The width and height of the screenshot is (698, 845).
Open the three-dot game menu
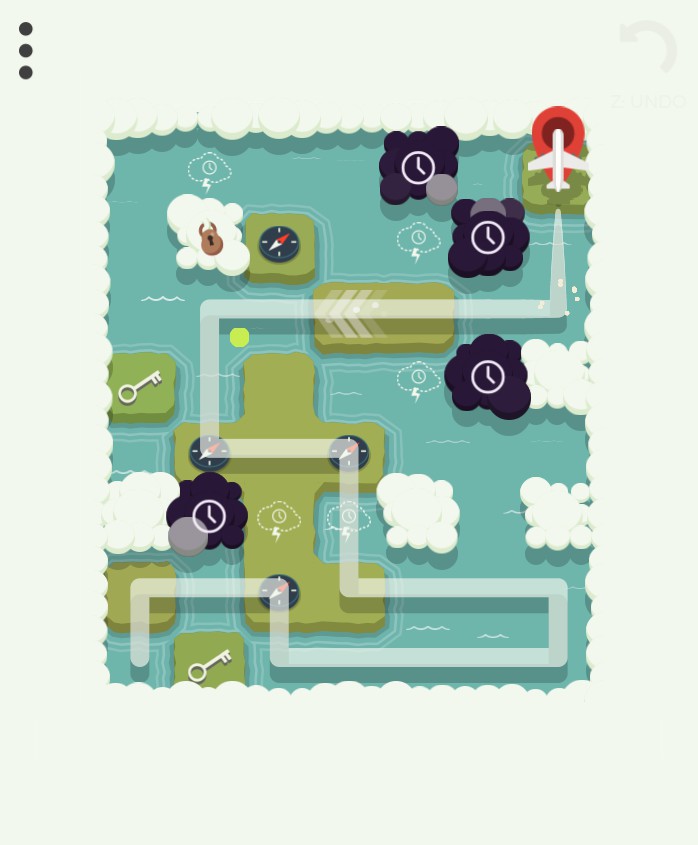[26, 51]
